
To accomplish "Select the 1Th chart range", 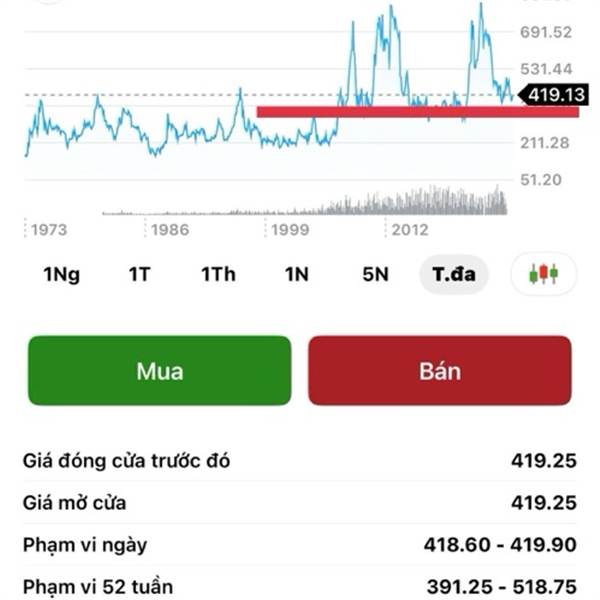I will click(218, 274).
